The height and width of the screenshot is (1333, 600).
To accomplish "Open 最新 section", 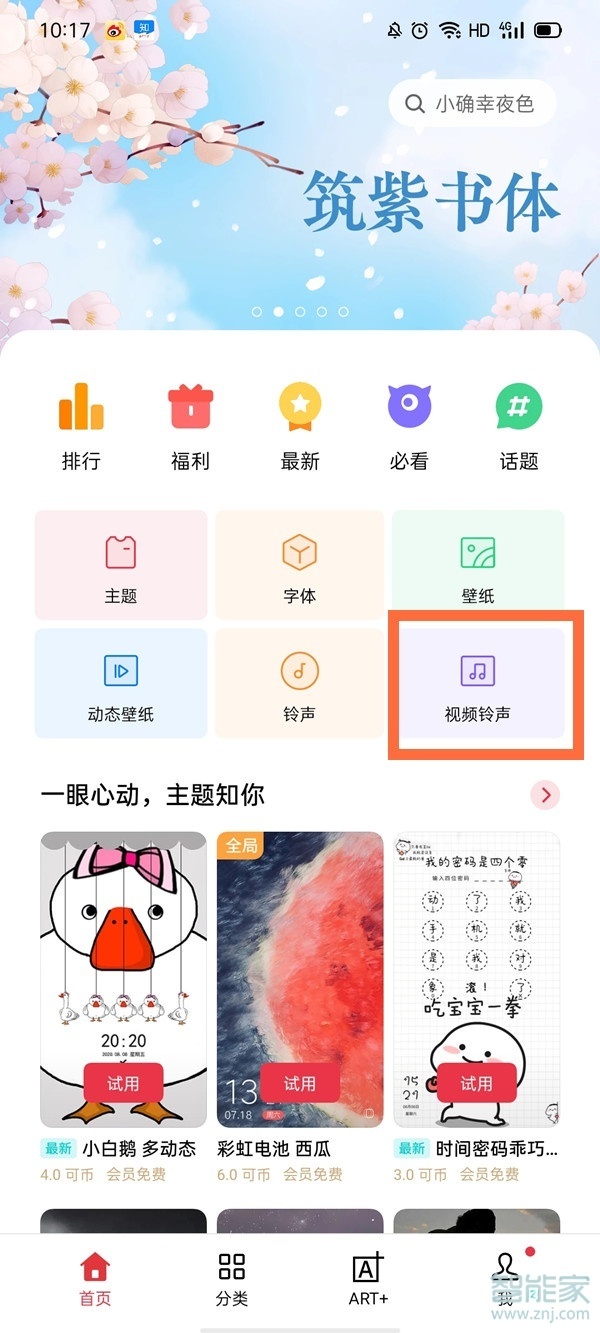I will tap(300, 428).
